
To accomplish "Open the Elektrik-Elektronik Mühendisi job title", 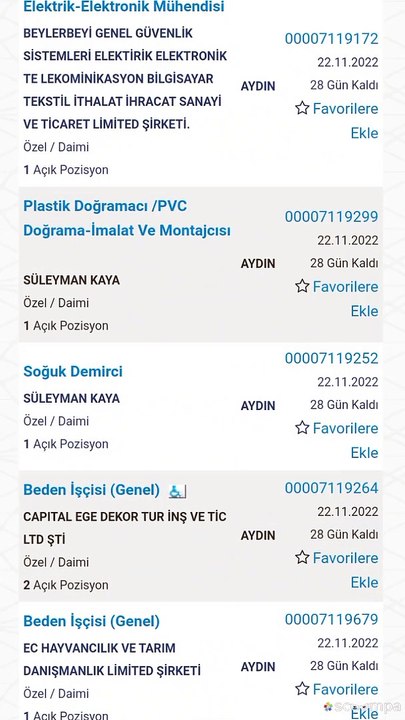I will tap(124, 7).
